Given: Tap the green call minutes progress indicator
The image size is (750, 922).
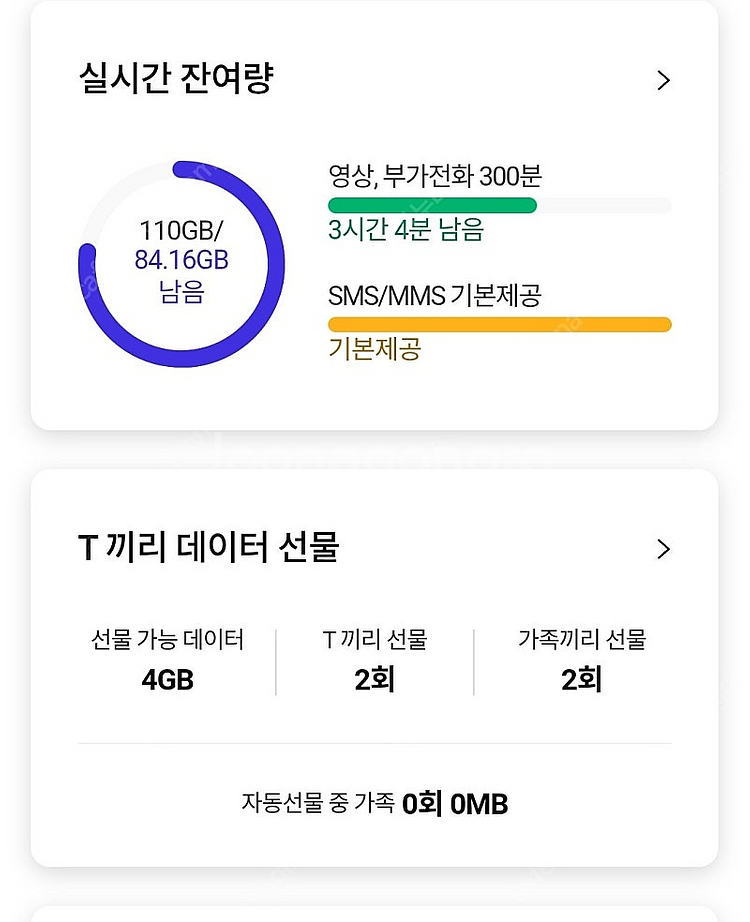Looking at the screenshot, I should click(x=432, y=205).
